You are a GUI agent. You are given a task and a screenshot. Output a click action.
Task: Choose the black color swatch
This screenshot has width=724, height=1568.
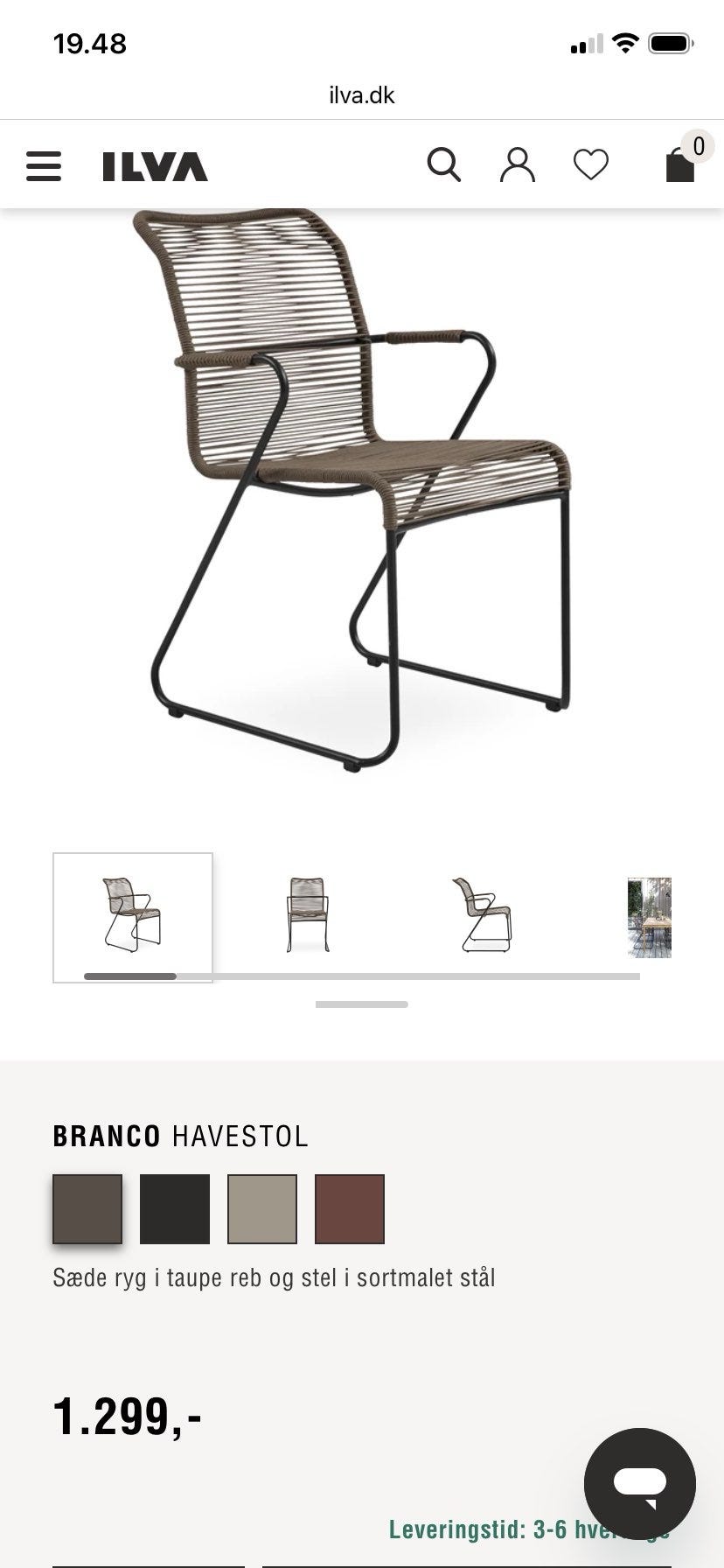175,1209
